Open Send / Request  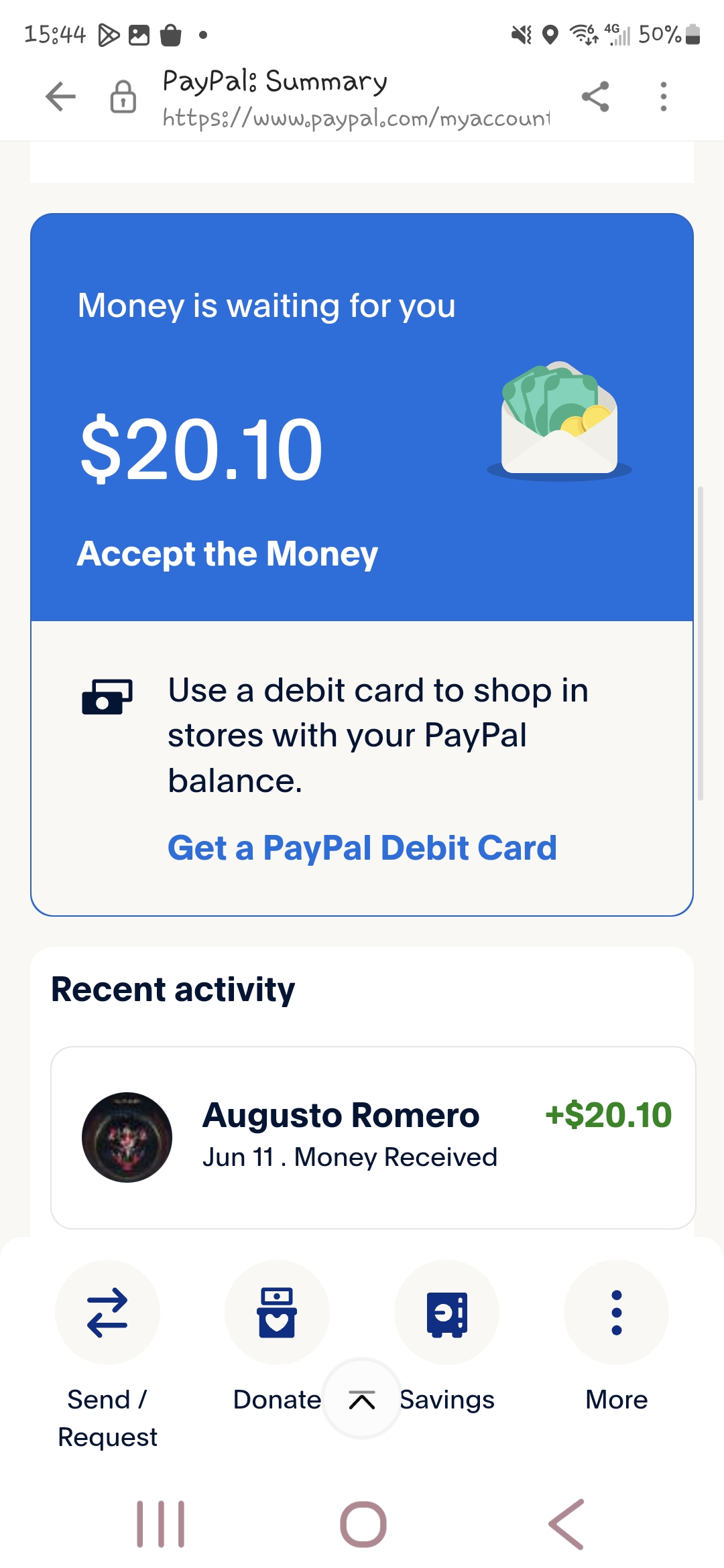[x=107, y=1312]
